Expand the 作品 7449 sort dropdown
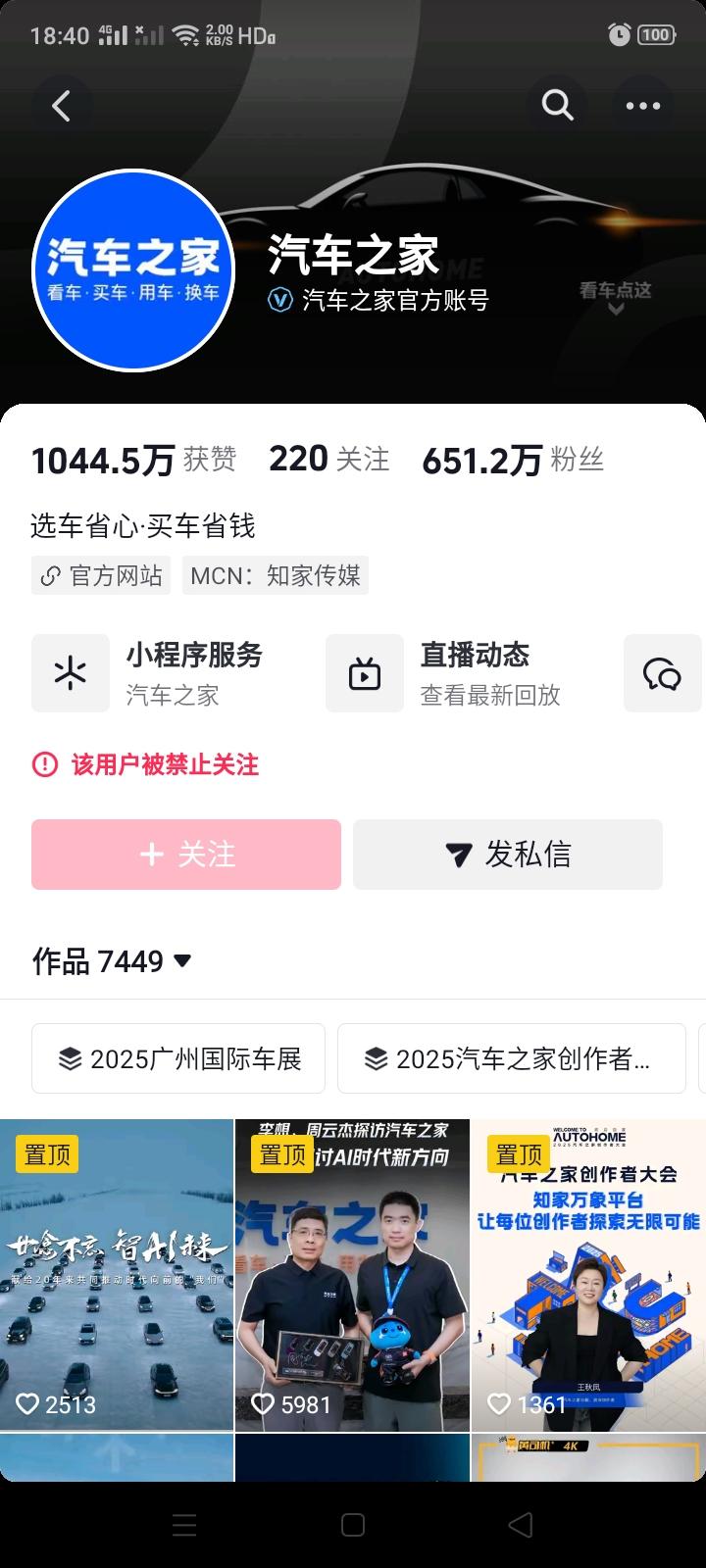 (182, 961)
